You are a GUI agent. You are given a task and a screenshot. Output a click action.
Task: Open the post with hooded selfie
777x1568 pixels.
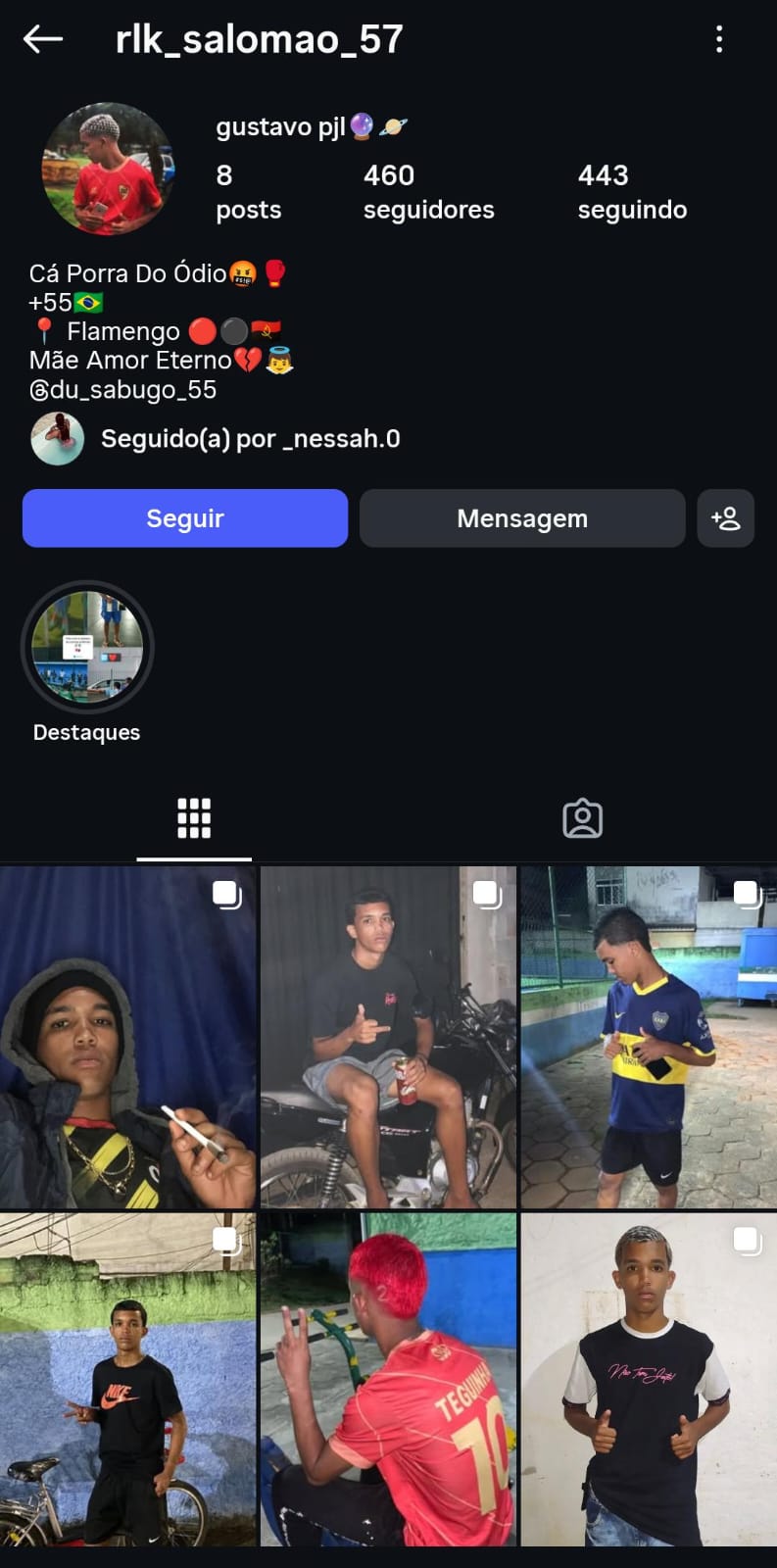(x=127, y=1037)
